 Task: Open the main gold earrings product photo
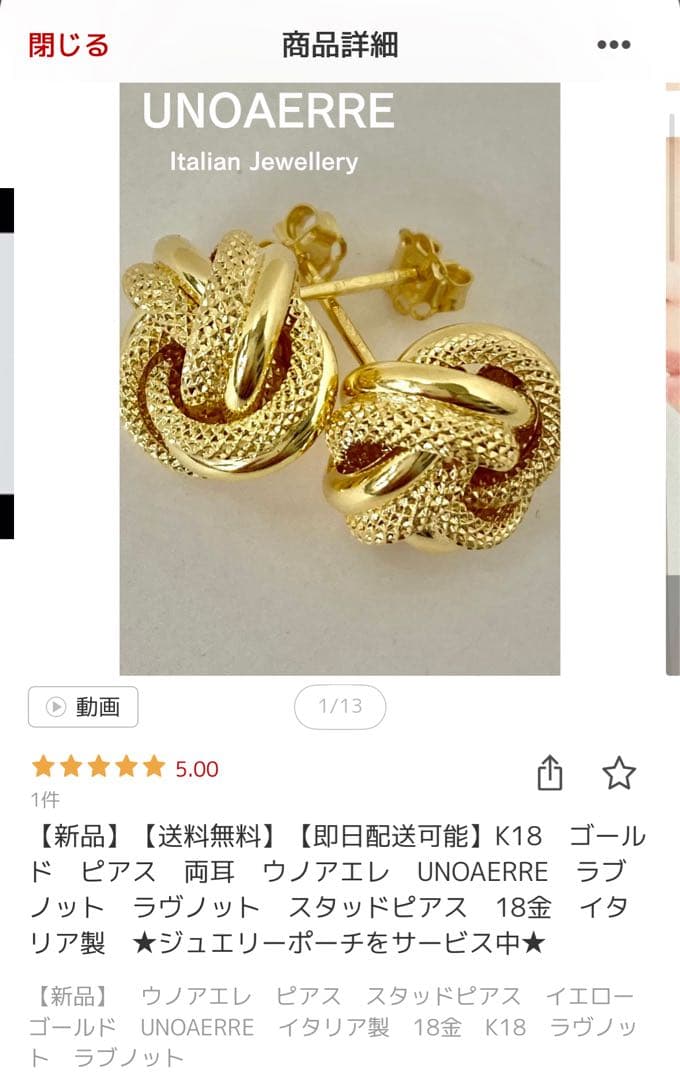pyautogui.click(x=340, y=380)
